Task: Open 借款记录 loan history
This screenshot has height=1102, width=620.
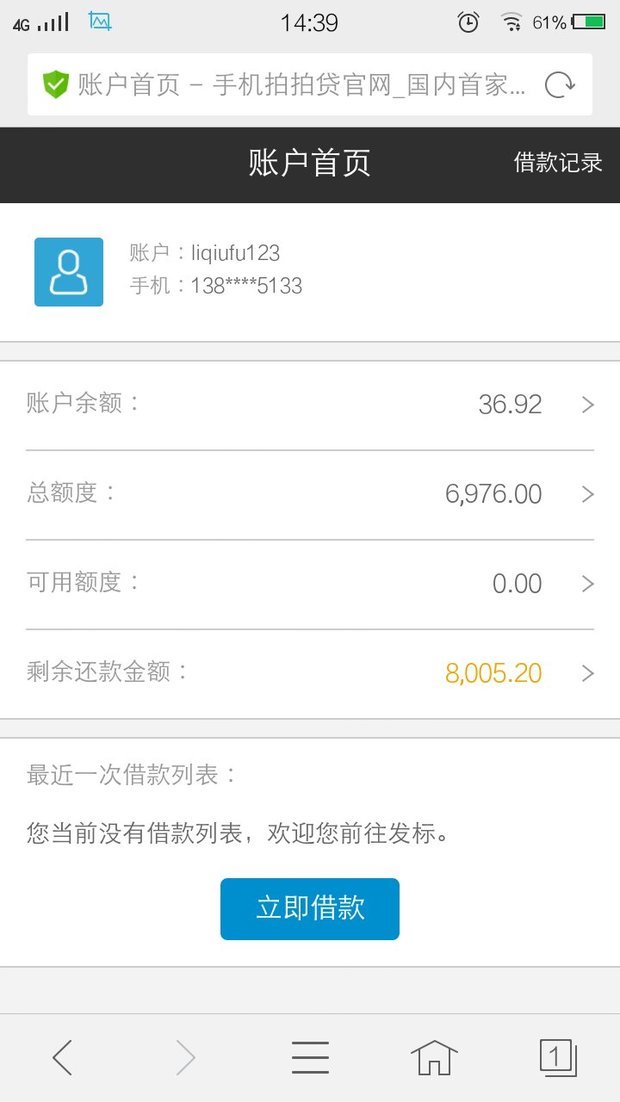Action: [558, 163]
